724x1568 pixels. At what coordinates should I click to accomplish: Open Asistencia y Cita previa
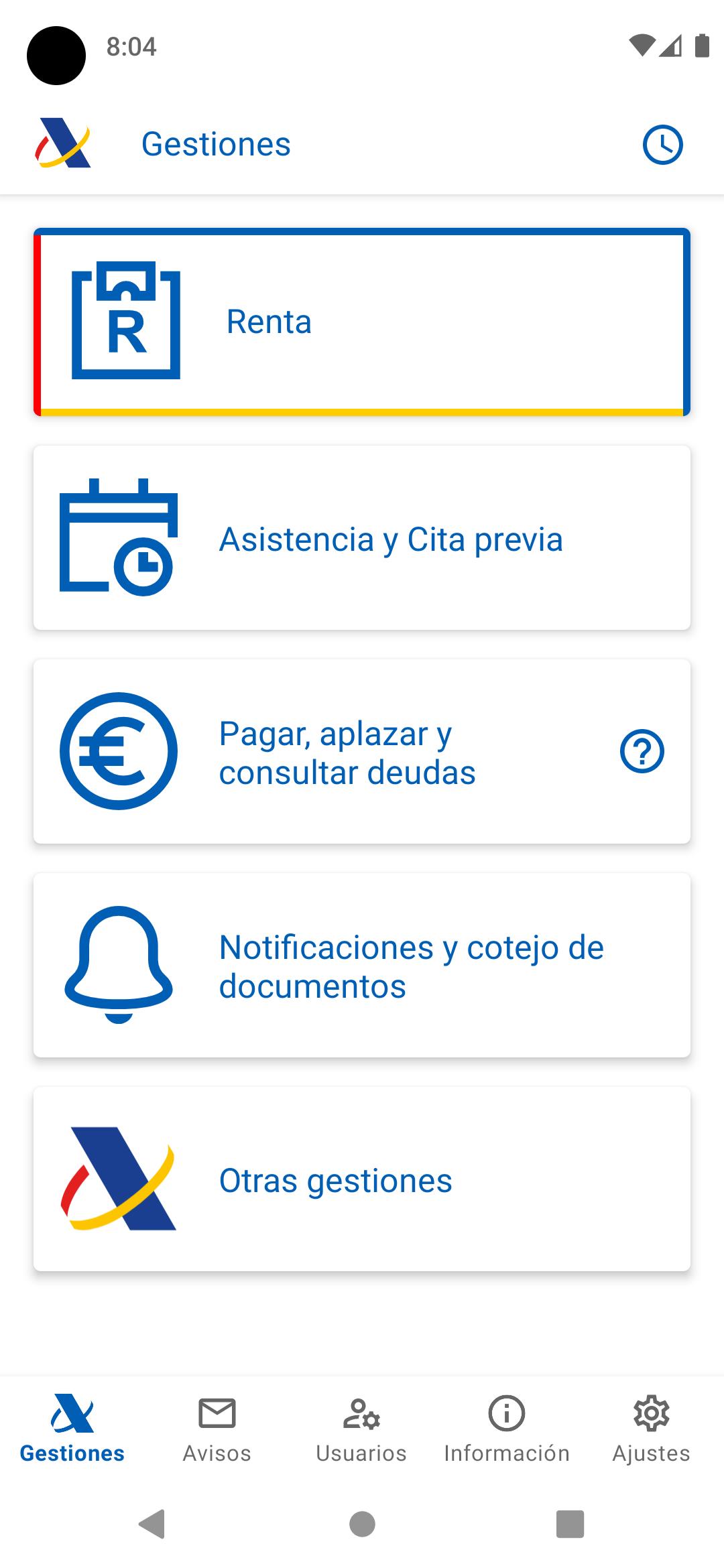coord(362,538)
